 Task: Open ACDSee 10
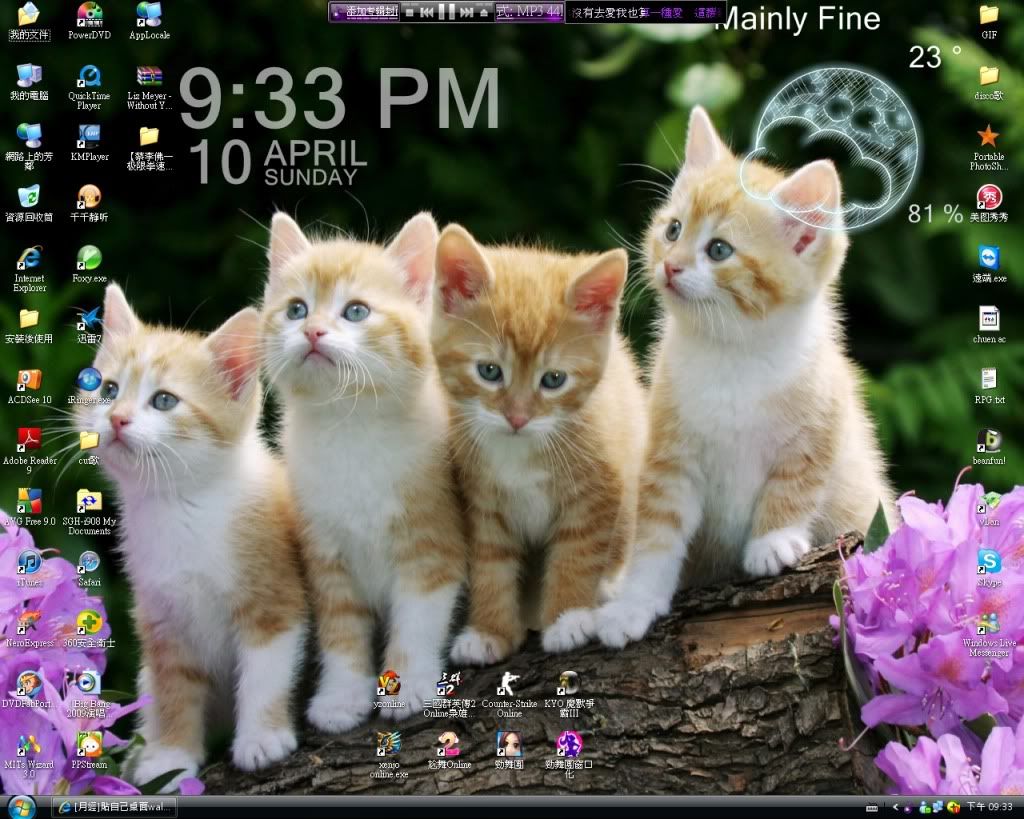tap(29, 381)
